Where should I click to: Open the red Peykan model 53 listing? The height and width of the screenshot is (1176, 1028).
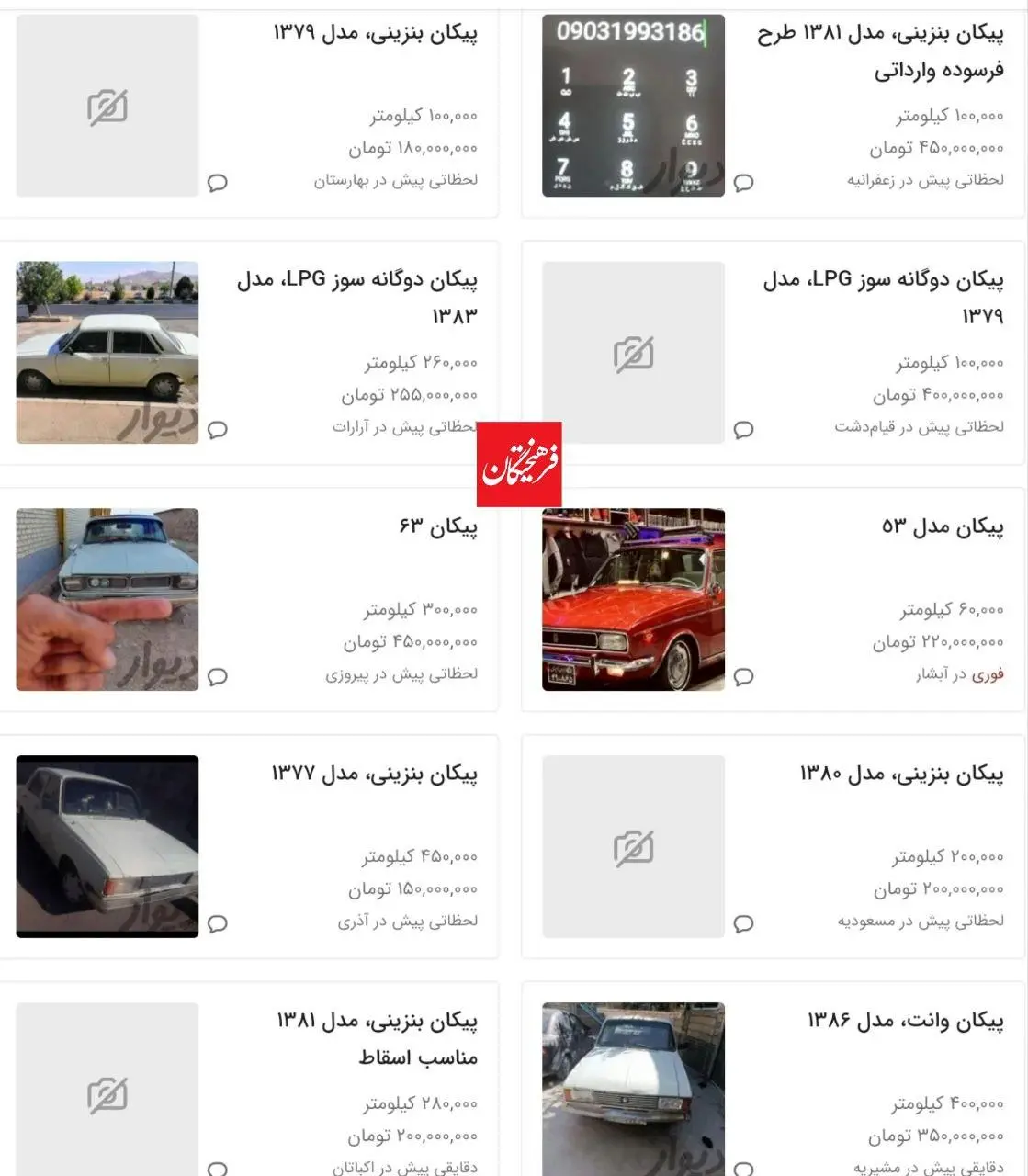[x=943, y=527]
